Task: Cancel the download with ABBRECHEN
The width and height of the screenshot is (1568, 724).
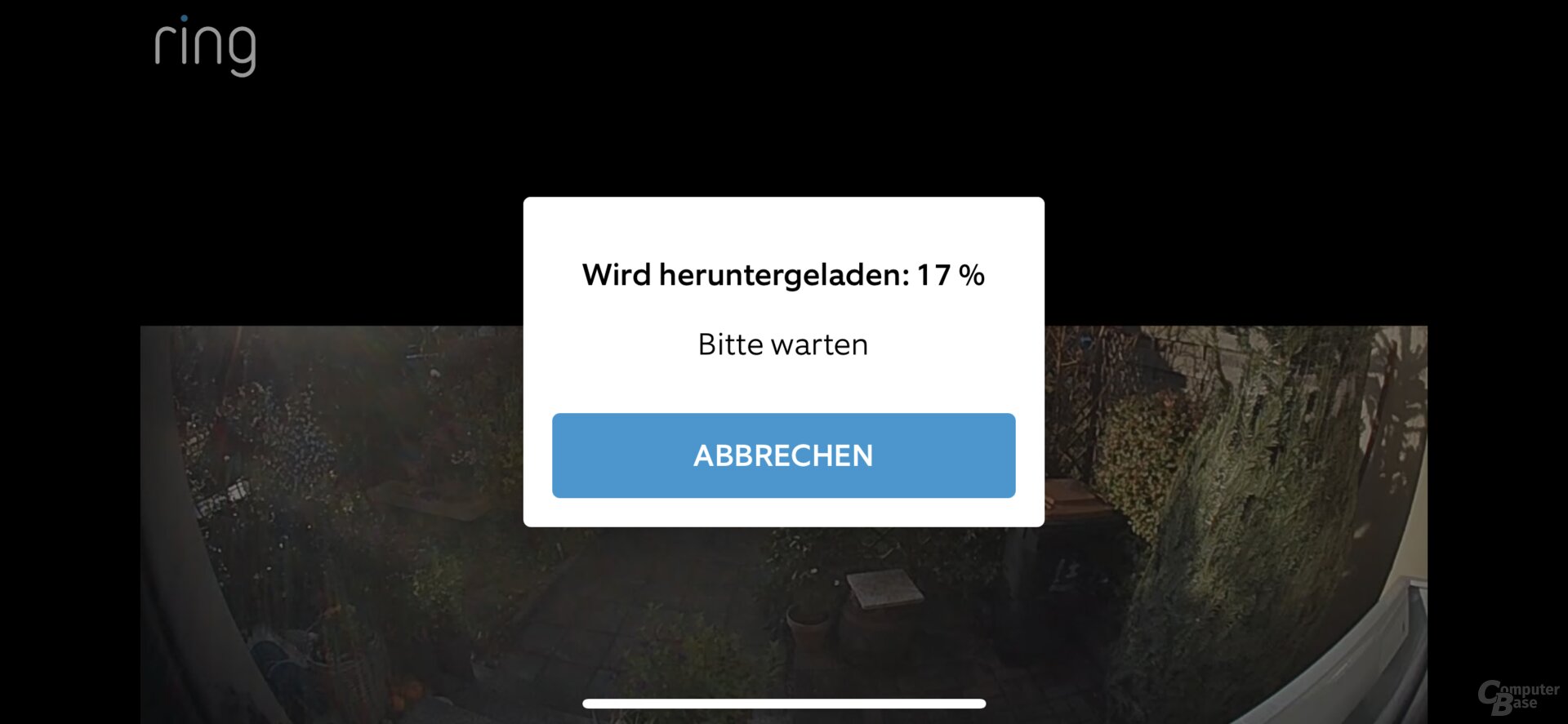Action: click(783, 455)
